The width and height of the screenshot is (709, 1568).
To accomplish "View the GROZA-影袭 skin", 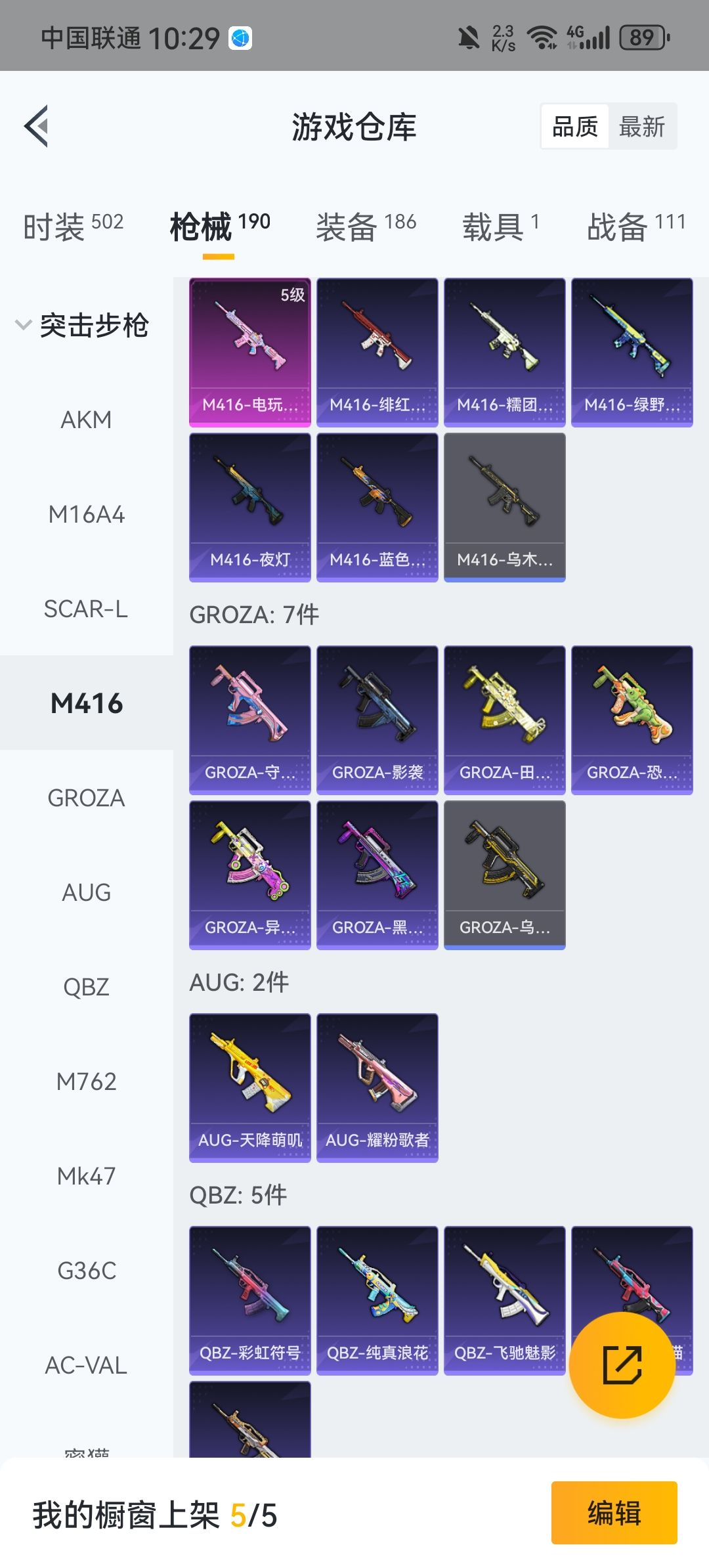I will (x=377, y=720).
